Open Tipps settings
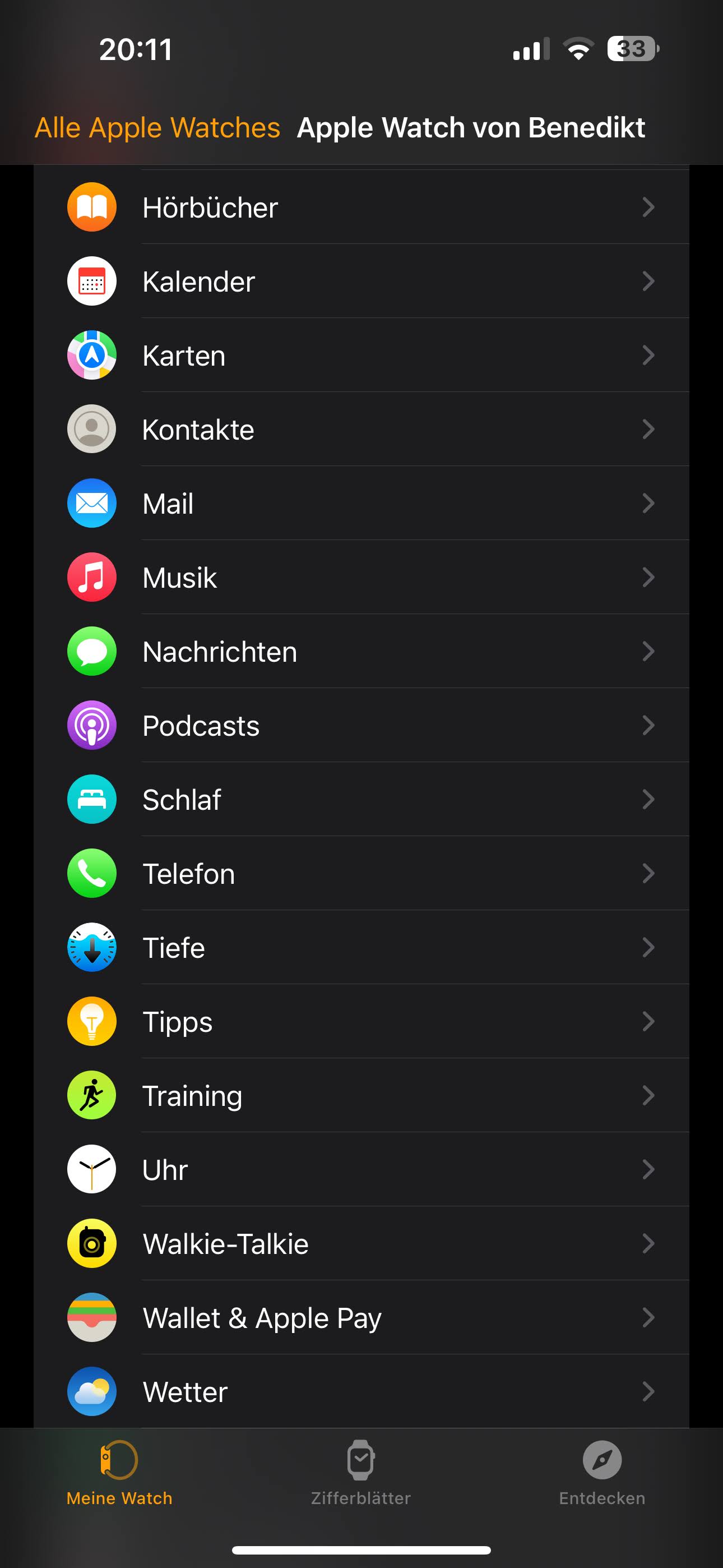 [x=361, y=1021]
